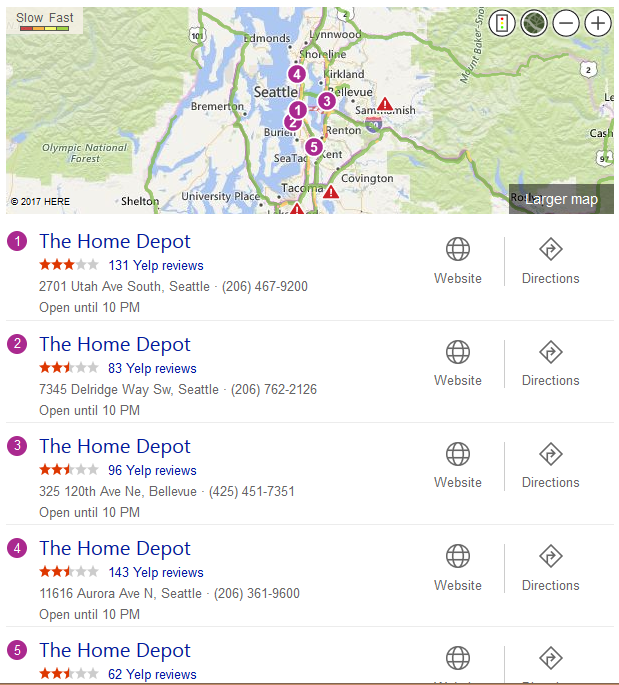Check the 62 Yelp reviews
The image size is (619, 685).
(152, 674)
